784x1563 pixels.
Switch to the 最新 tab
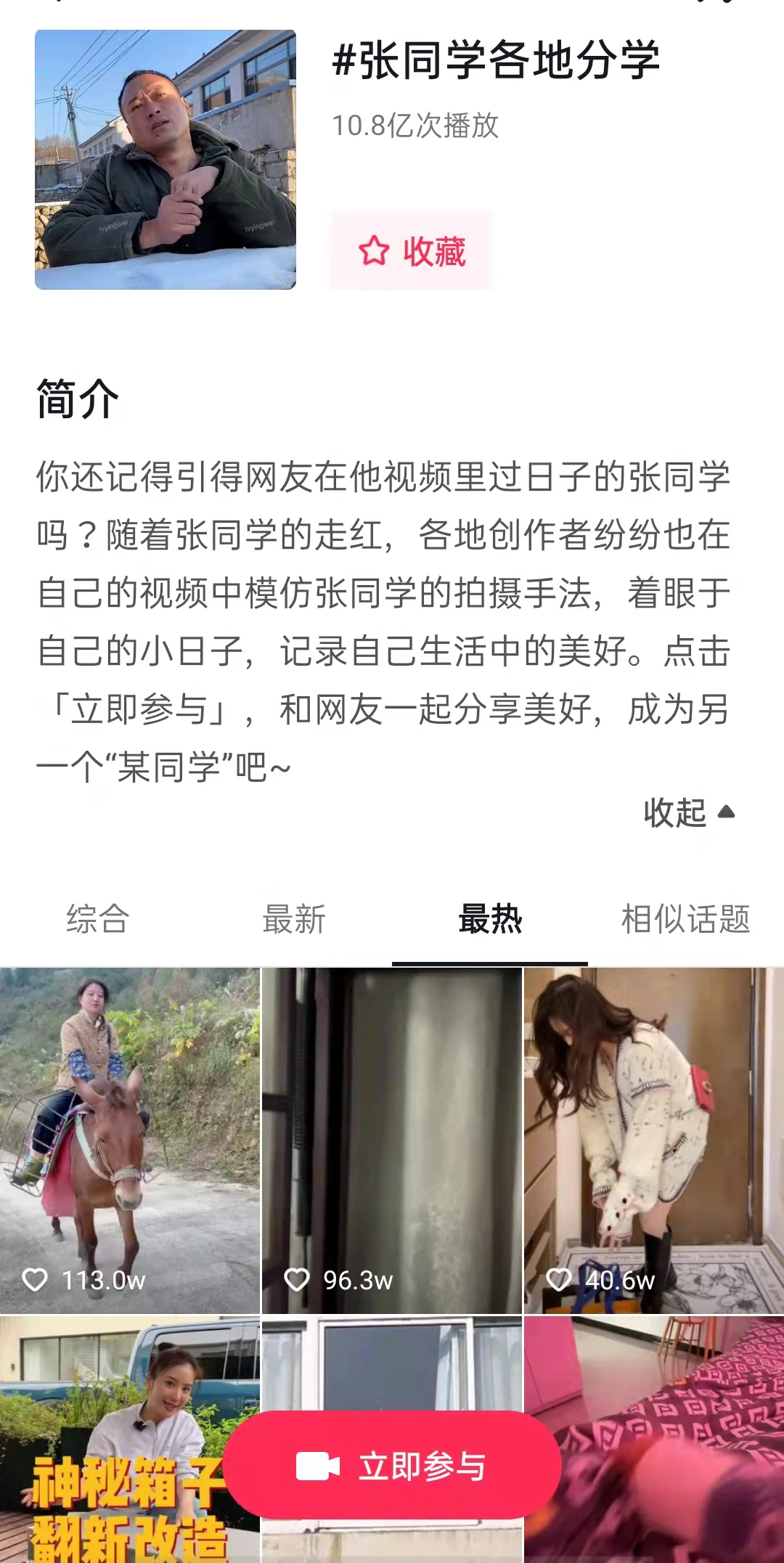294,919
